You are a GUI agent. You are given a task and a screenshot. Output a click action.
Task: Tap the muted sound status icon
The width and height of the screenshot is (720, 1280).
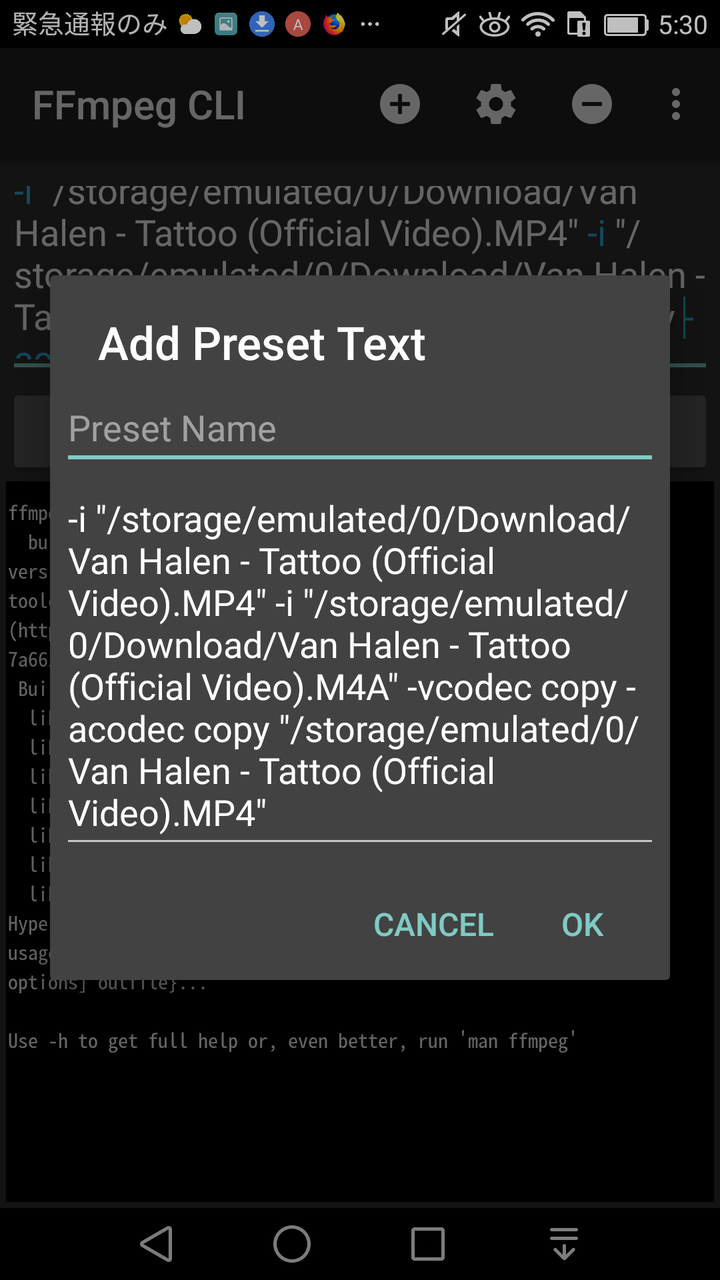[x=452, y=22]
